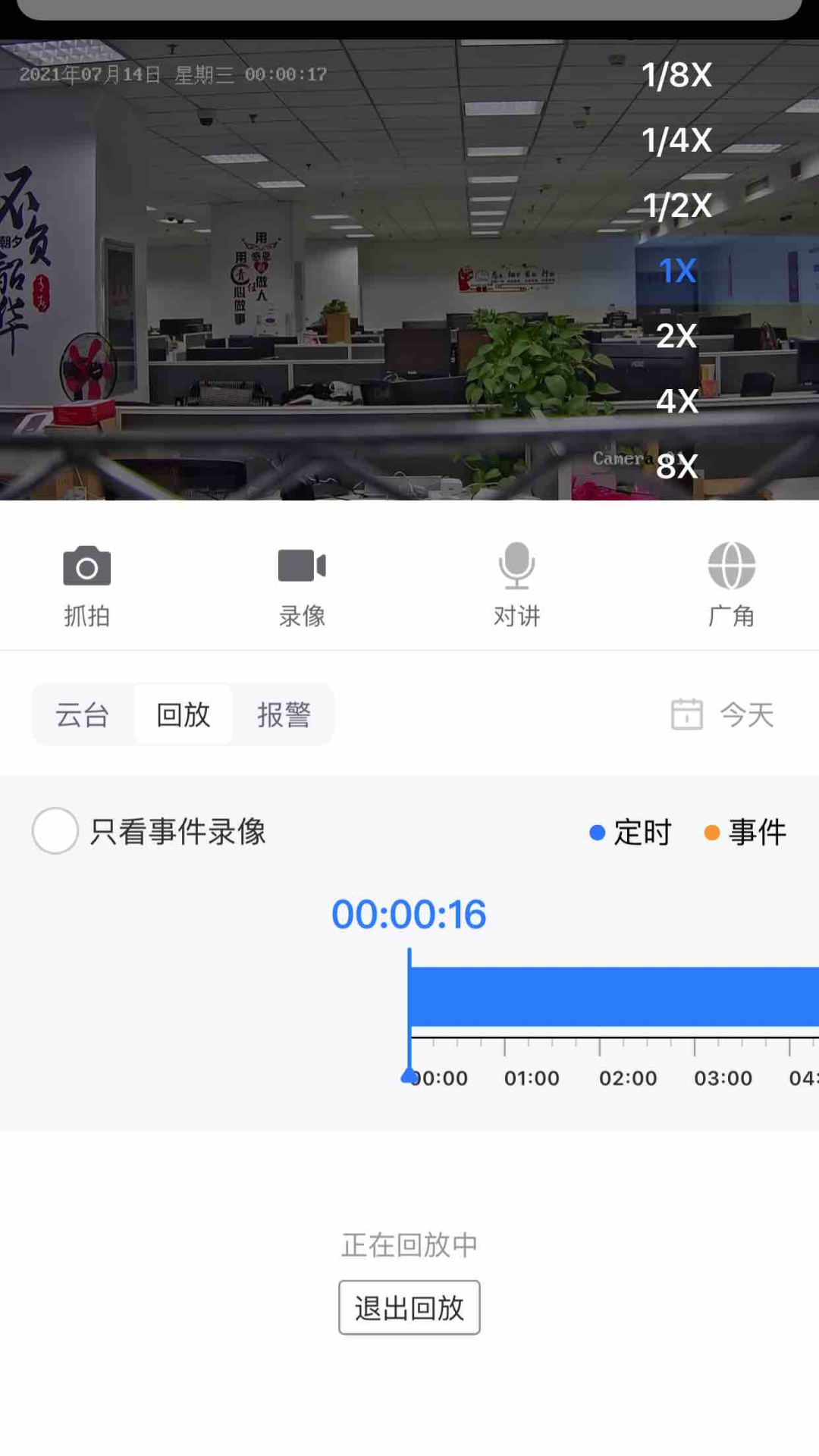Switch to 8X playback speed
Image resolution: width=819 pixels, height=1456 pixels.
coord(676,466)
